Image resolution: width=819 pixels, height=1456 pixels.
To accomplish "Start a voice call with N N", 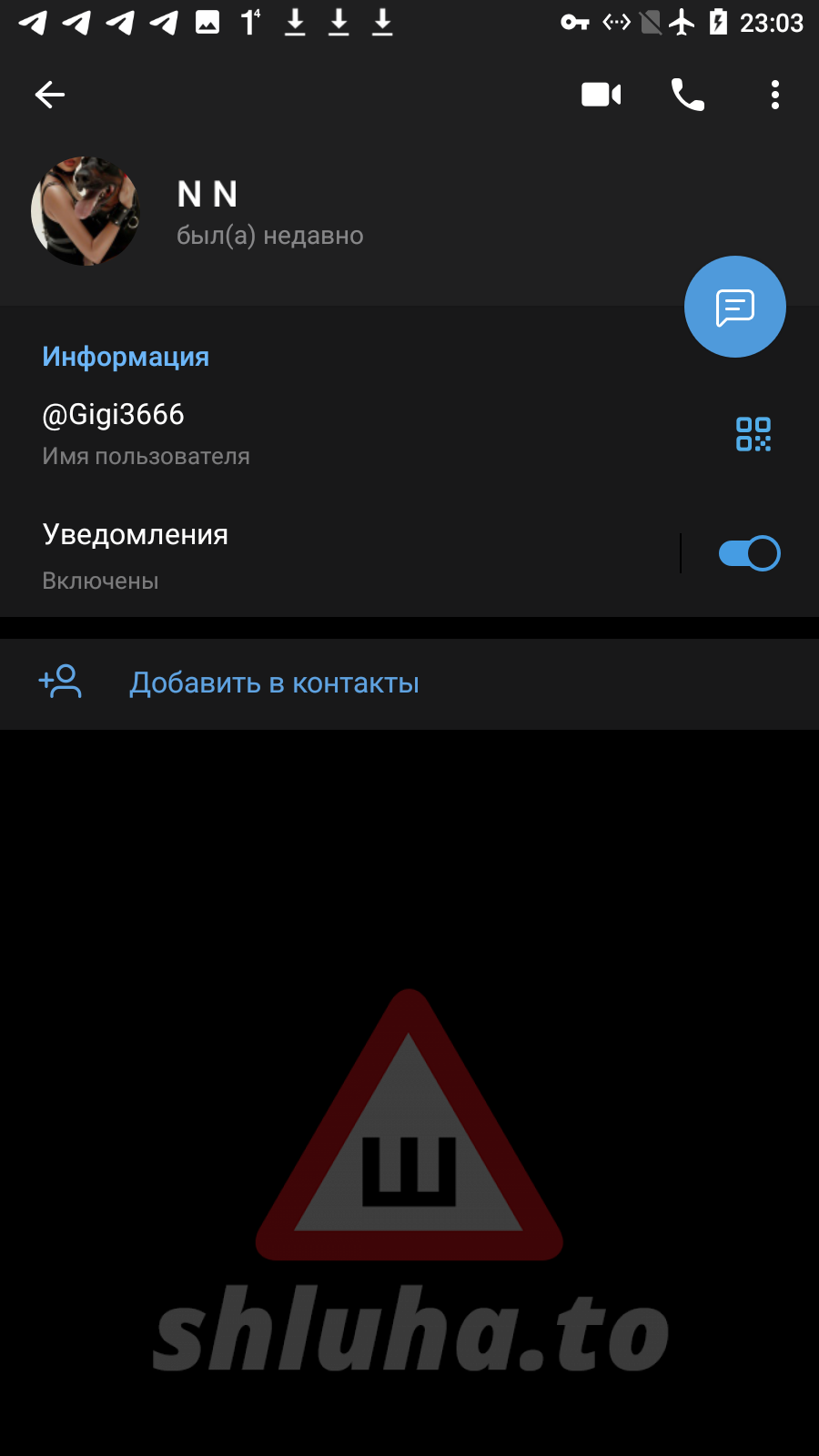I will point(687,95).
